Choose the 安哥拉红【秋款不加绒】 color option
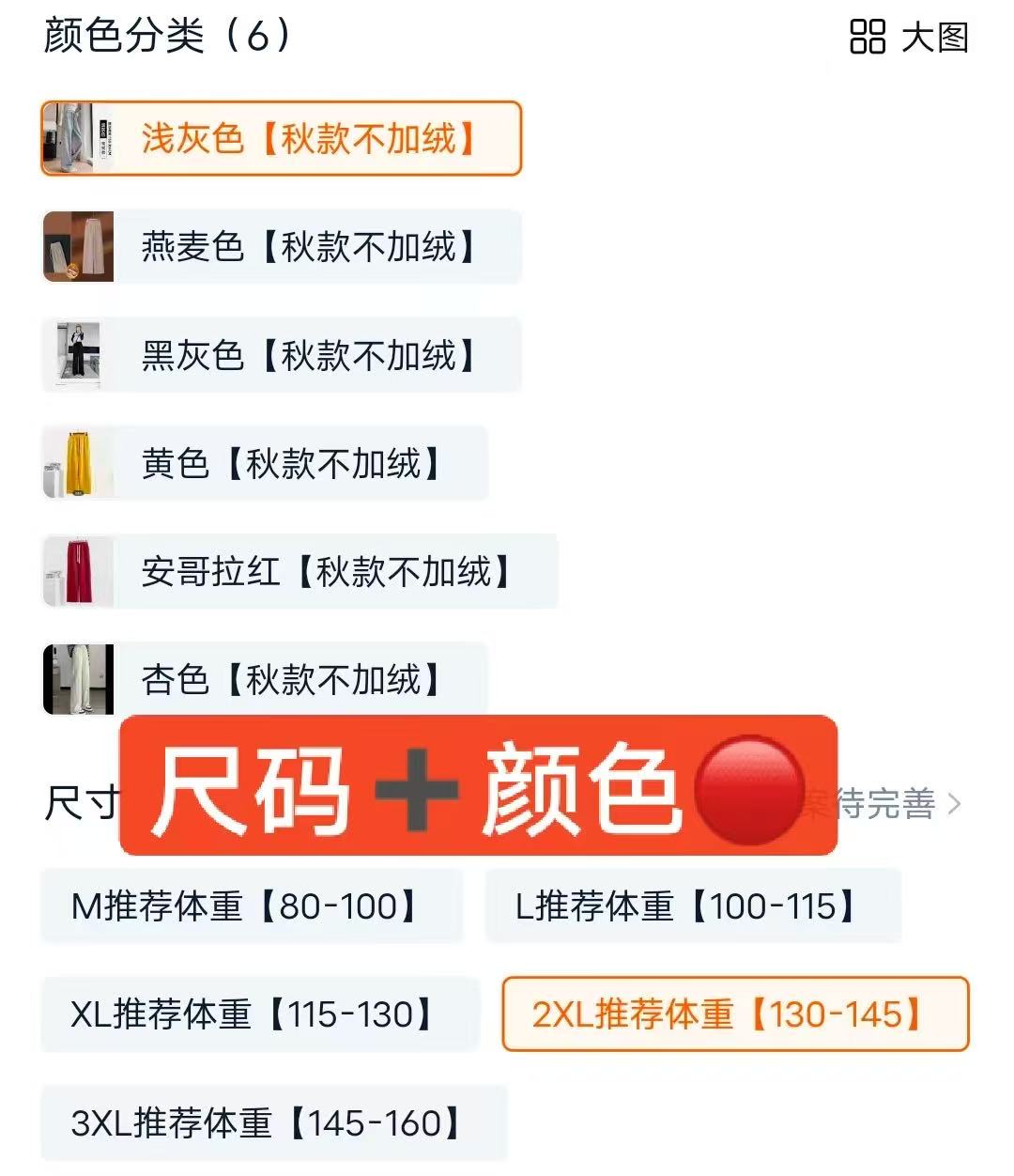1014x1176 pixels. 300,572
